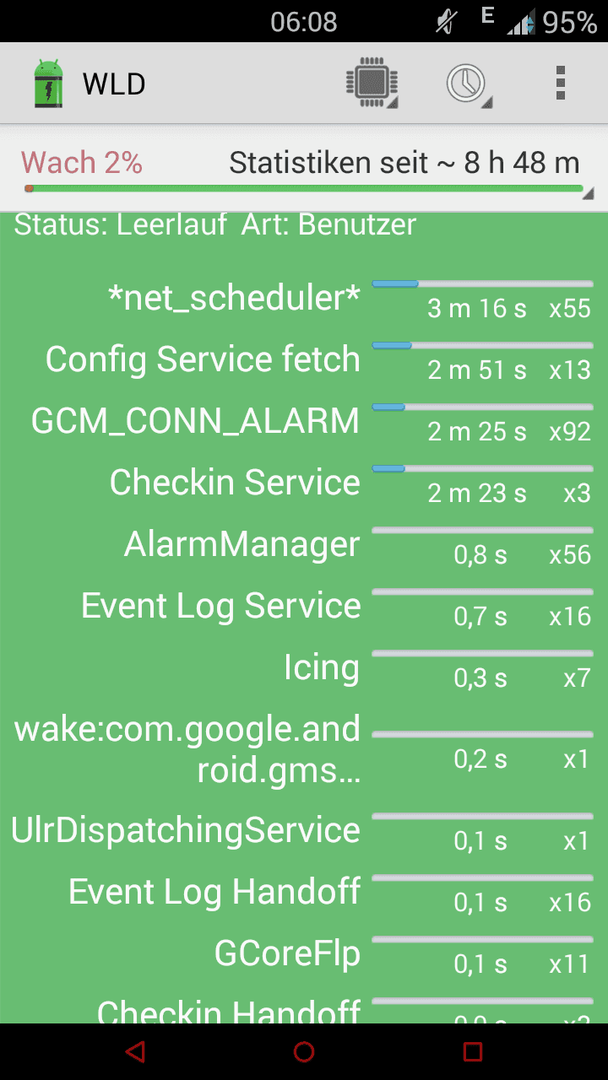Viewport: 608px width, 1080px height.
Task: Open the CPU chip dropdown
Action: tap(373, 83)
